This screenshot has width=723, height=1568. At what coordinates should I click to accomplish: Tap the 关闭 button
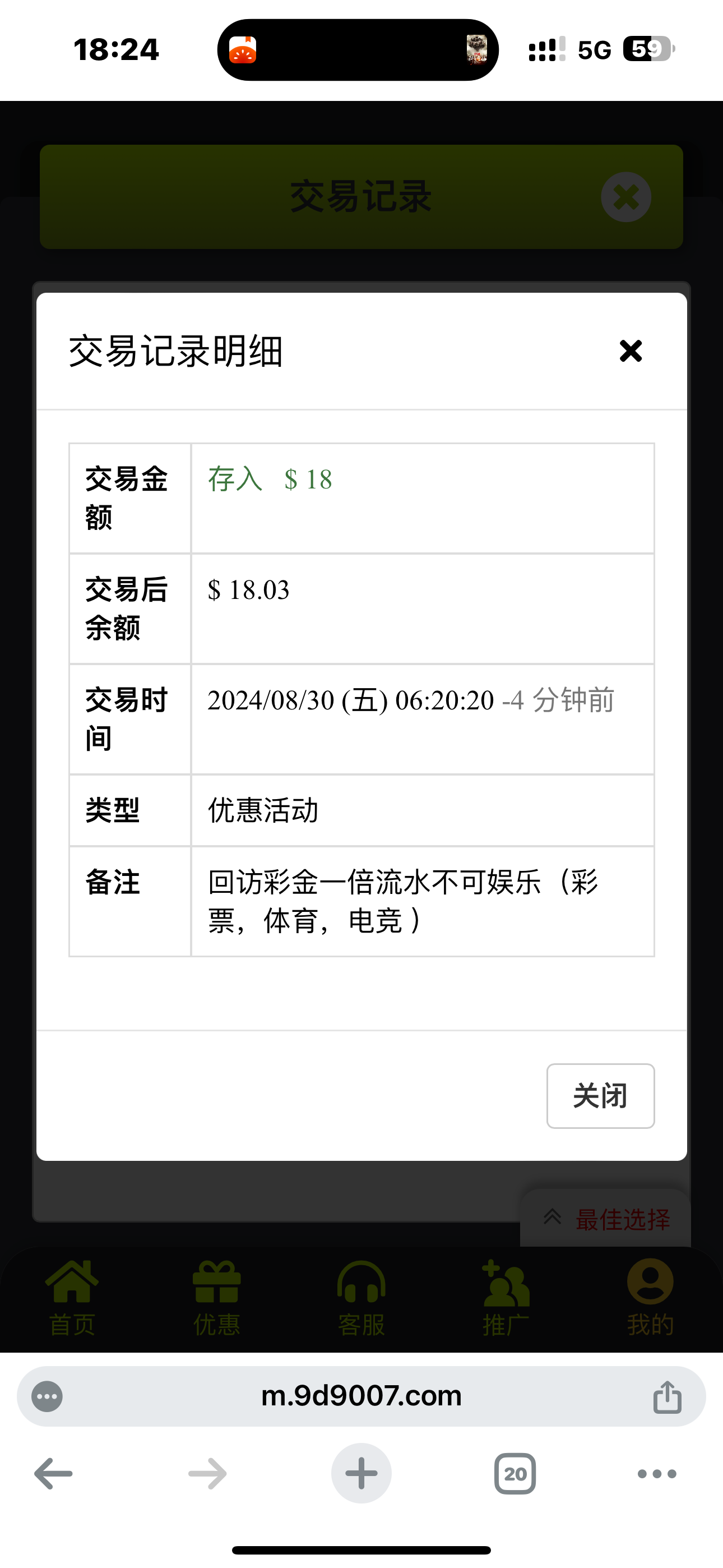pyautogui.click(x=600, y=1096)
